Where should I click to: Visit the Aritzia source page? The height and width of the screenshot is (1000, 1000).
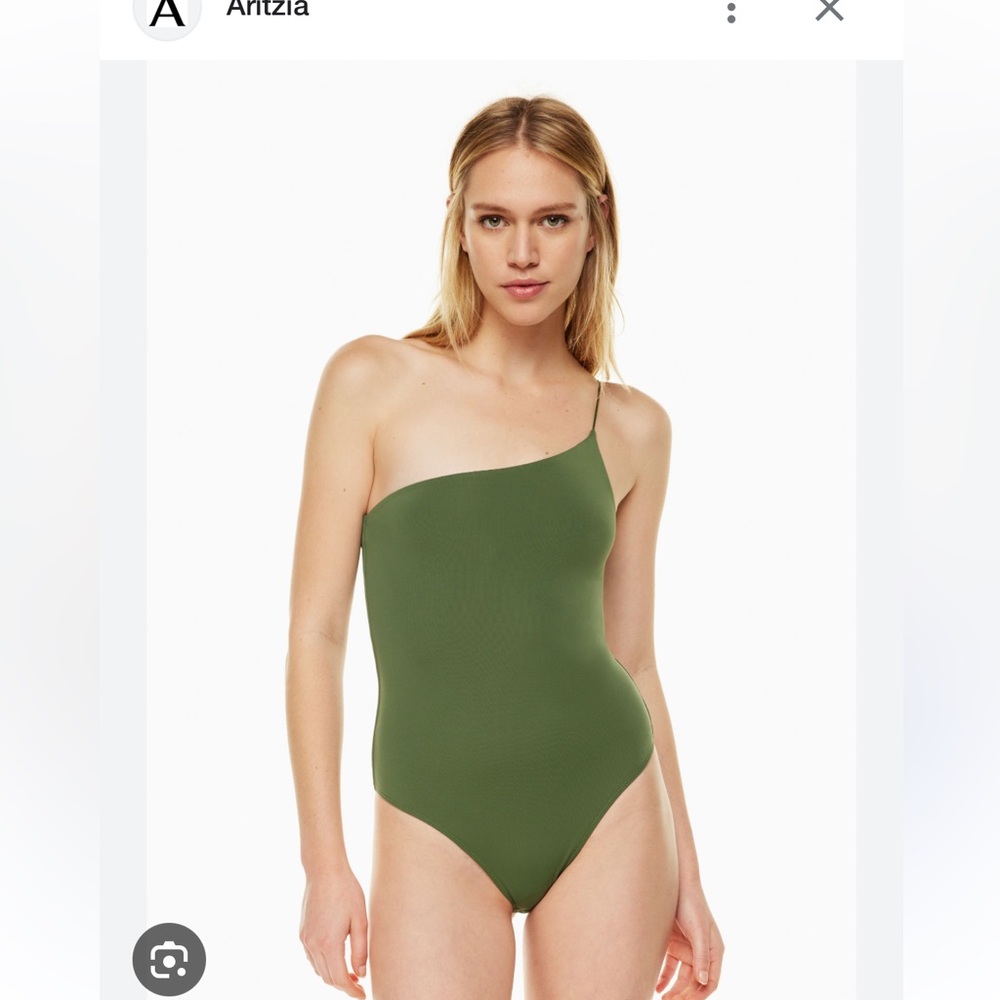[x=267, y=10]
